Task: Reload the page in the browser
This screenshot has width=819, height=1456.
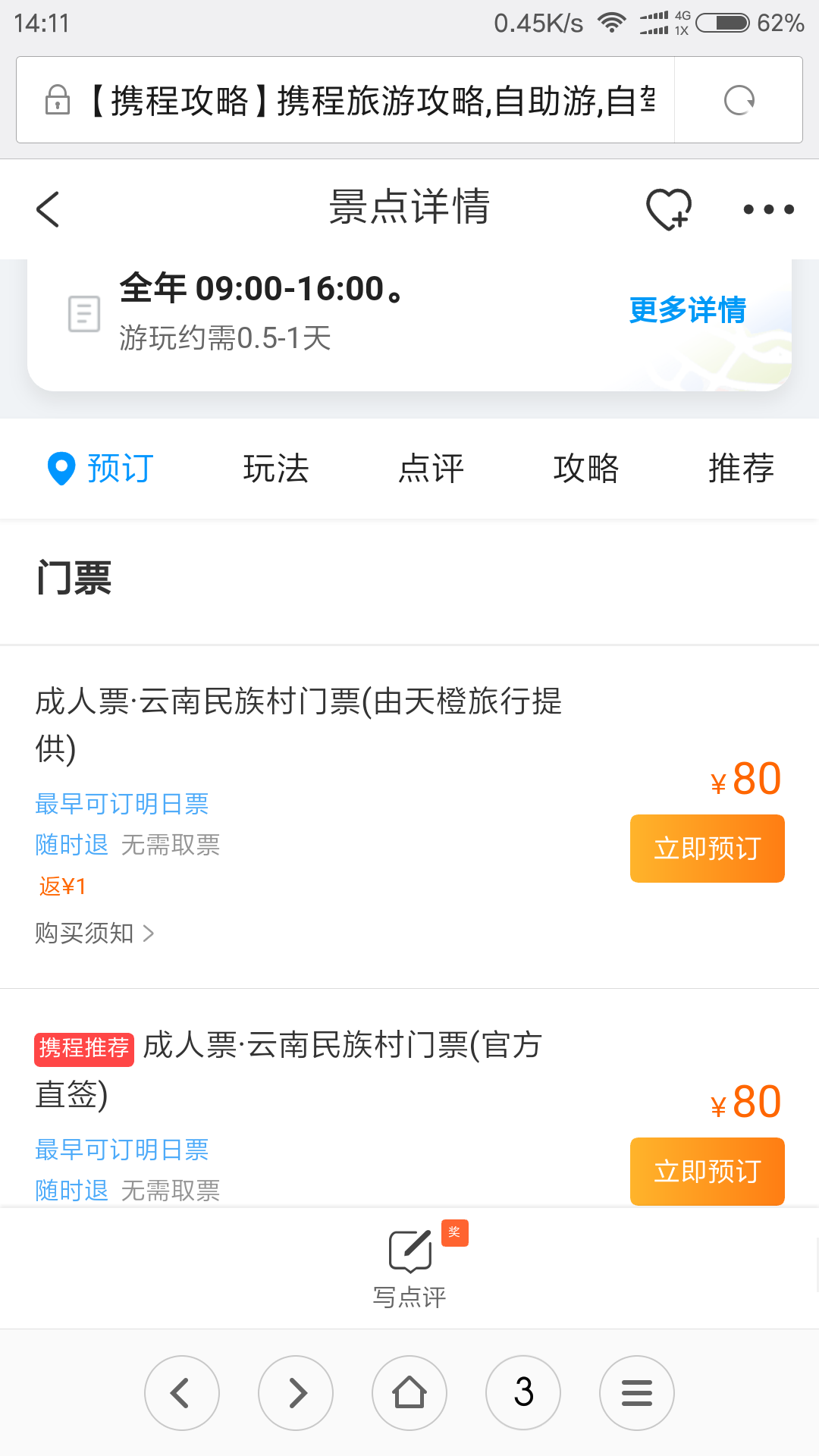Action: pyautogui.click(x=739, y=100)
